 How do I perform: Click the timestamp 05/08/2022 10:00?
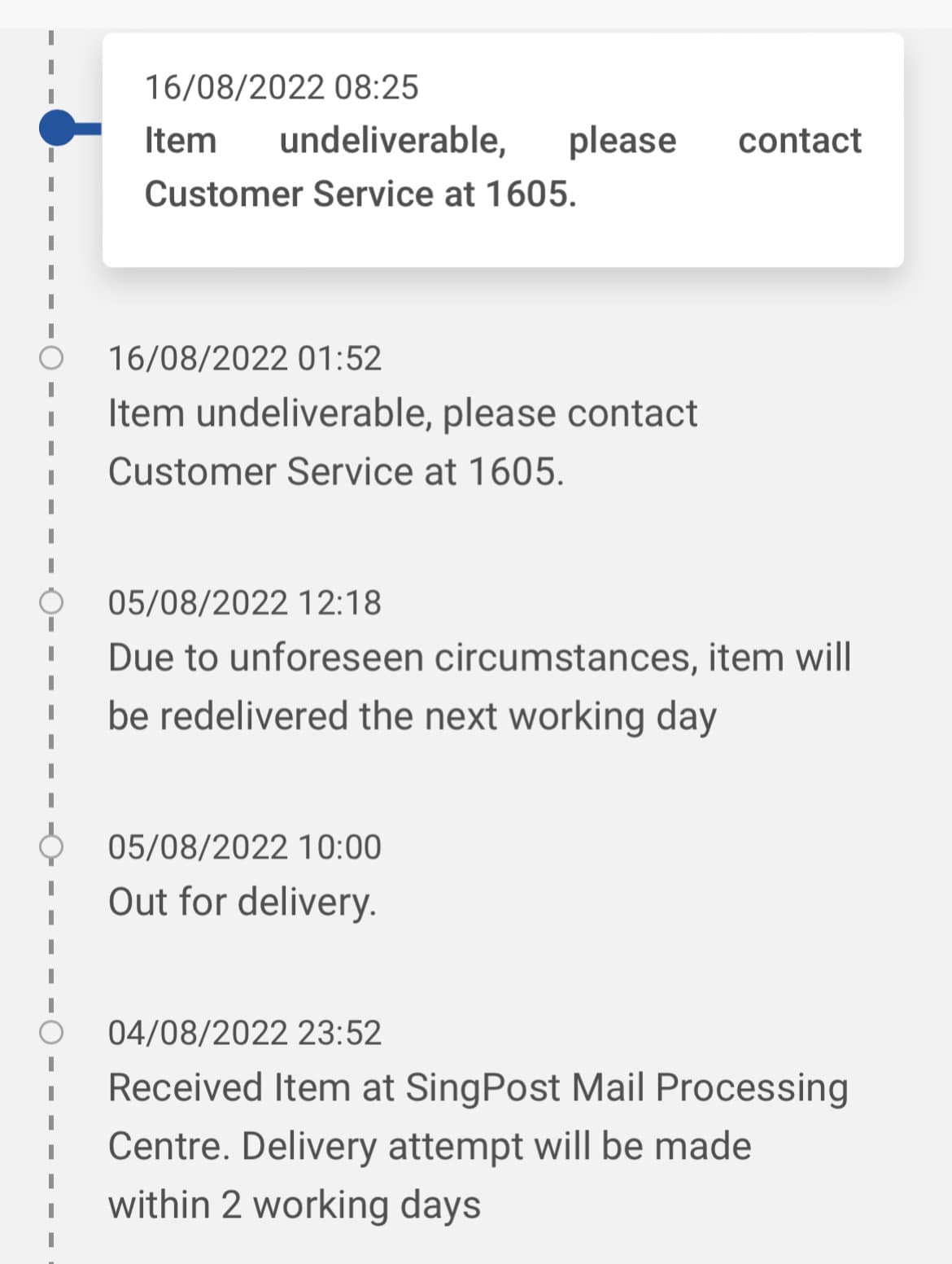(x=243, y=846)
